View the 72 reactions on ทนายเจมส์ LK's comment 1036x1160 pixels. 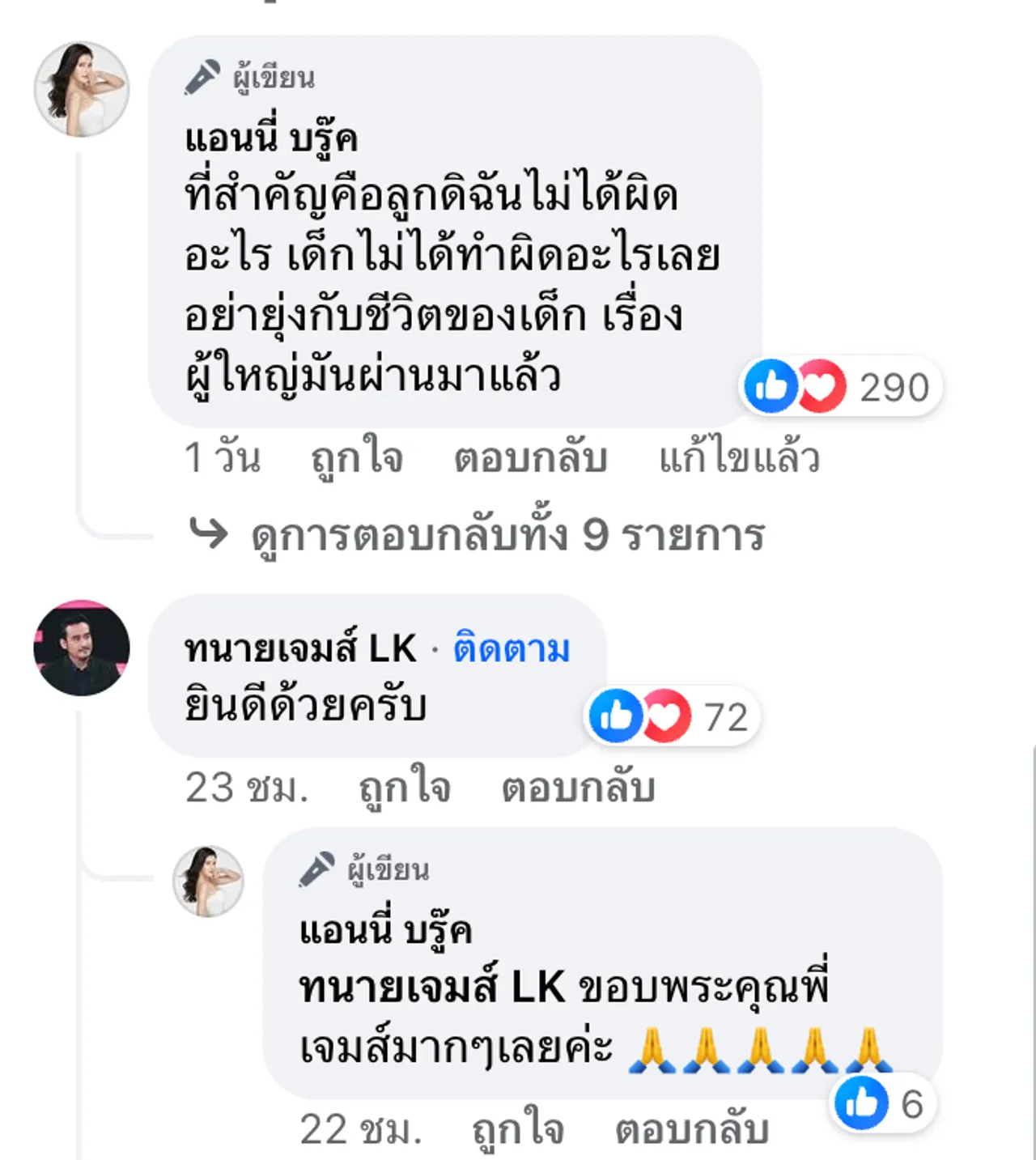pyautogui.click(x=672, y=716)
